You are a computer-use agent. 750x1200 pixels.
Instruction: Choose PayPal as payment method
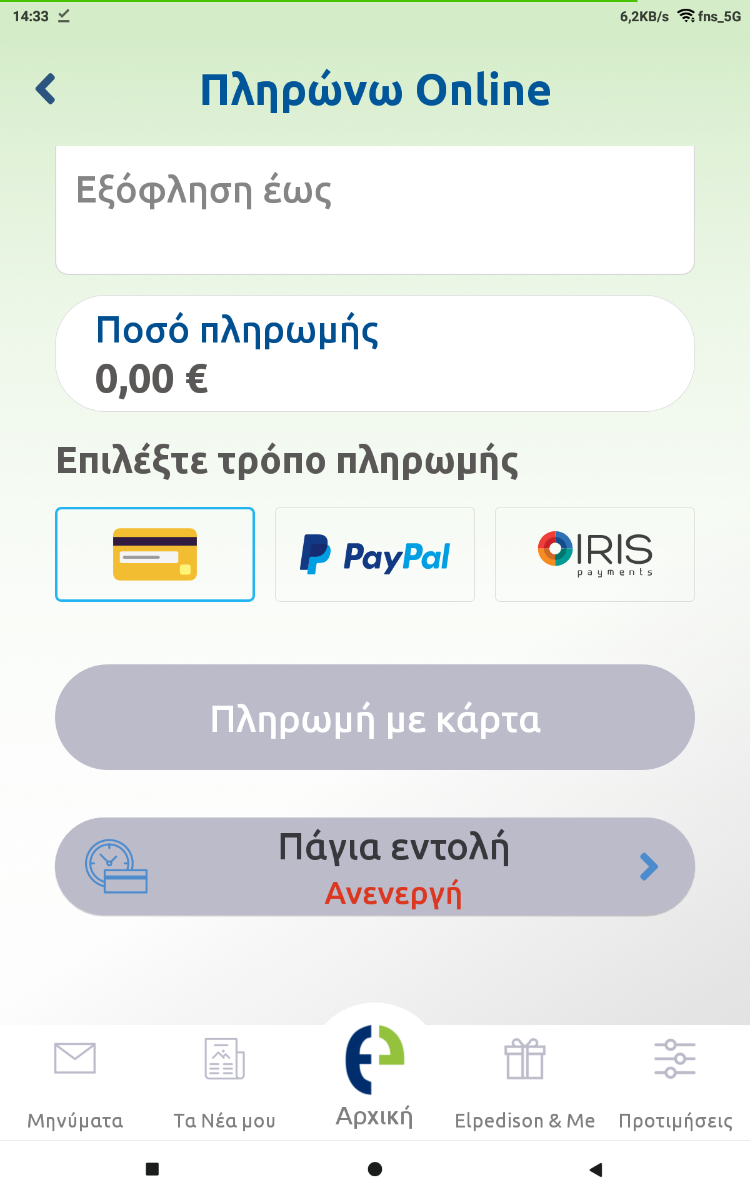coord(375,554)
